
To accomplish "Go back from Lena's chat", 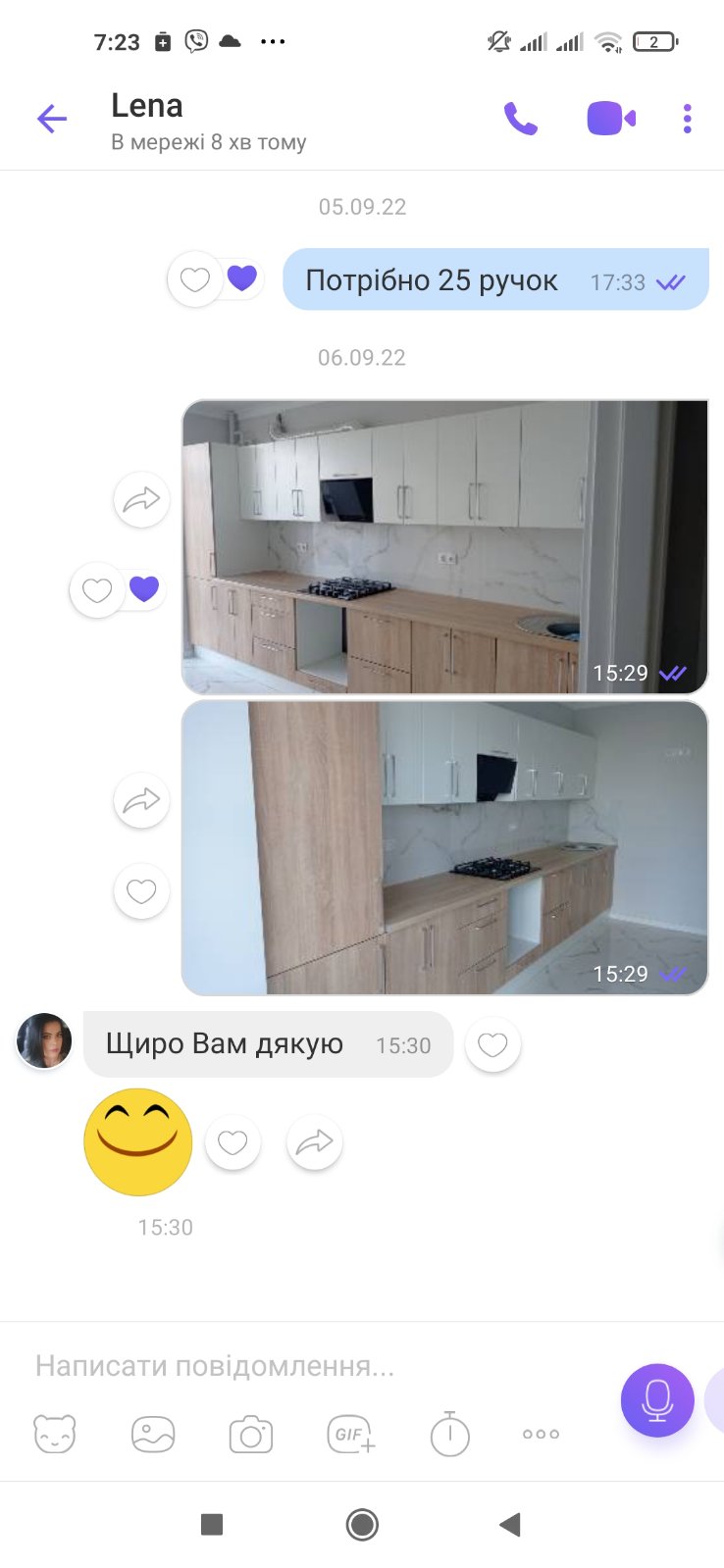I will click(x=51, y=120).
